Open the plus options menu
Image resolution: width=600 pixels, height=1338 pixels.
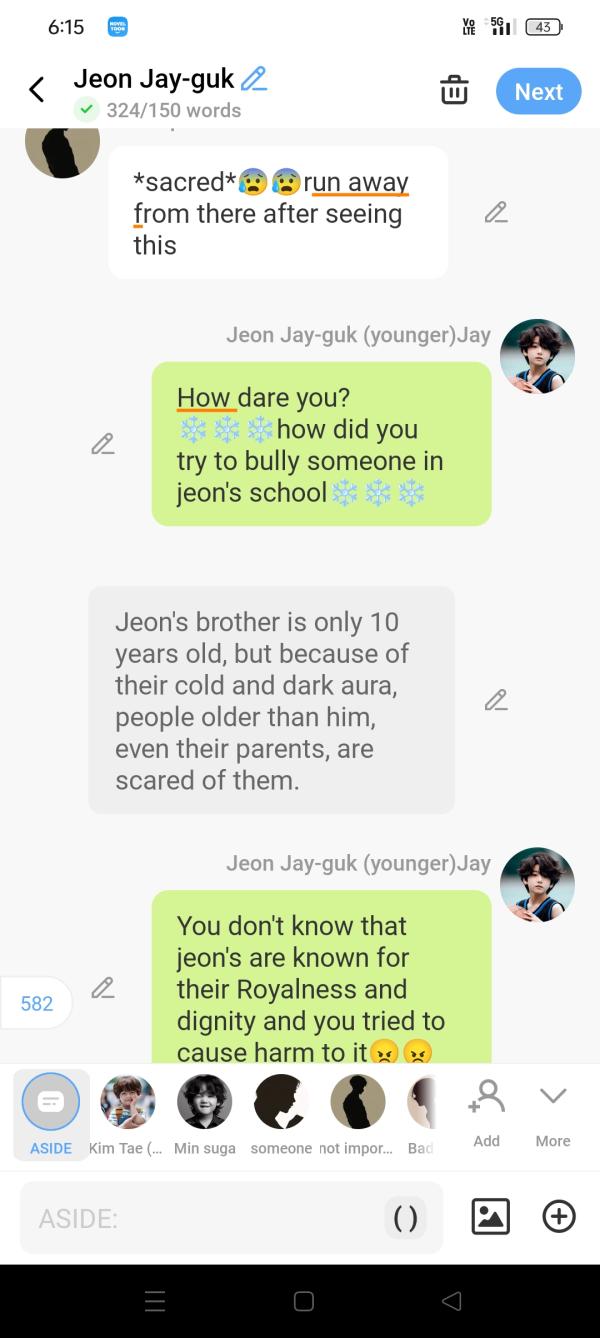[x=558, y=1216]
